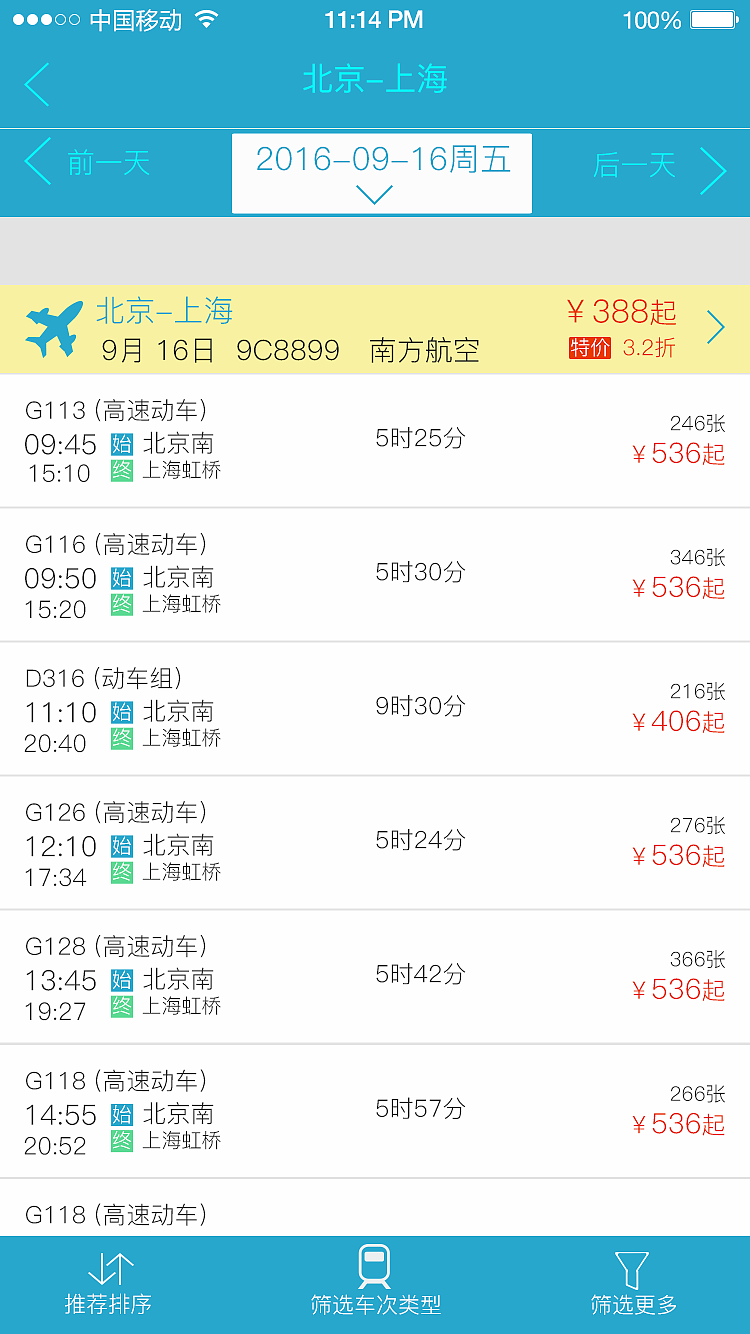Tap the 终 destination badge on D316 row
The width and height of the screenshot is (750, 1334).
tap(120, 740)
